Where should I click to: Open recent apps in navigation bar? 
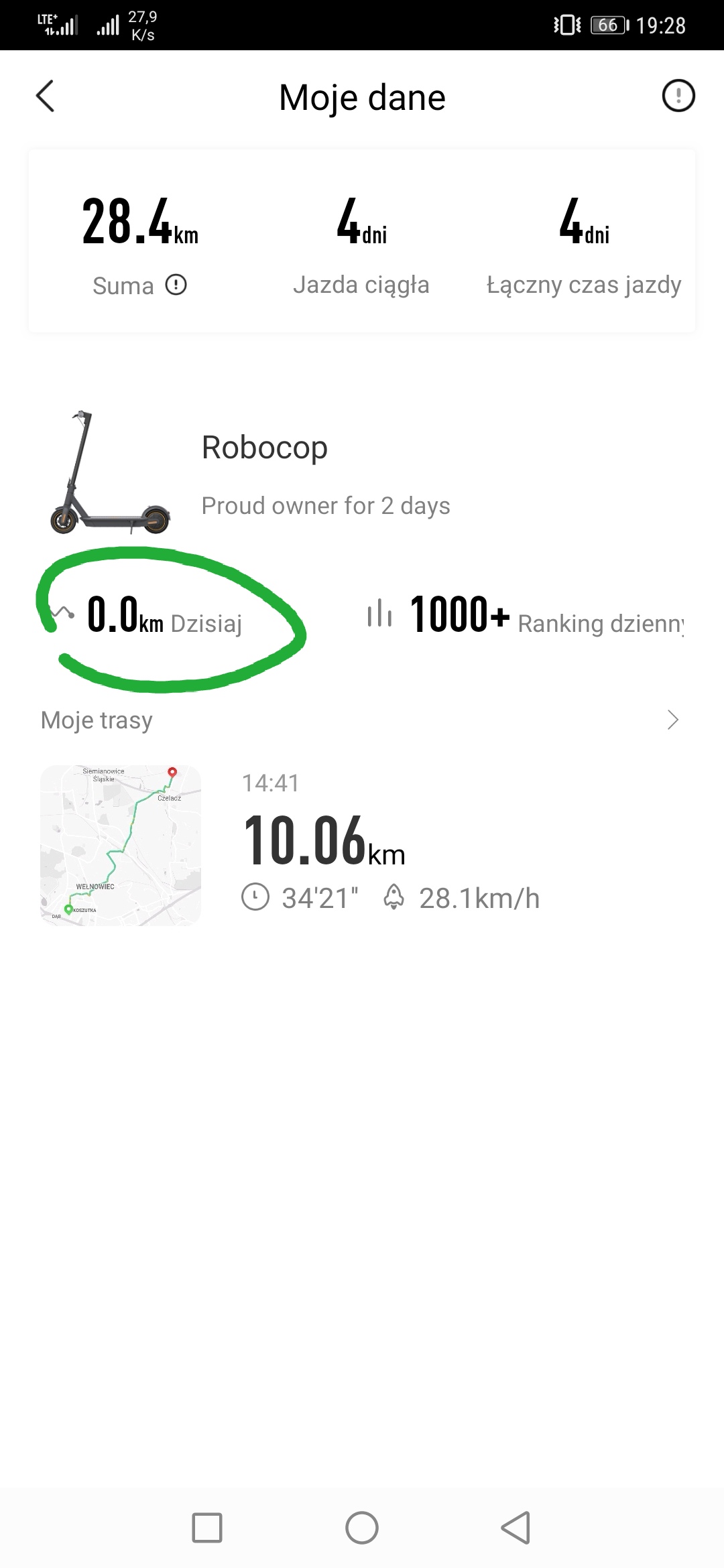pos(207,1528)
